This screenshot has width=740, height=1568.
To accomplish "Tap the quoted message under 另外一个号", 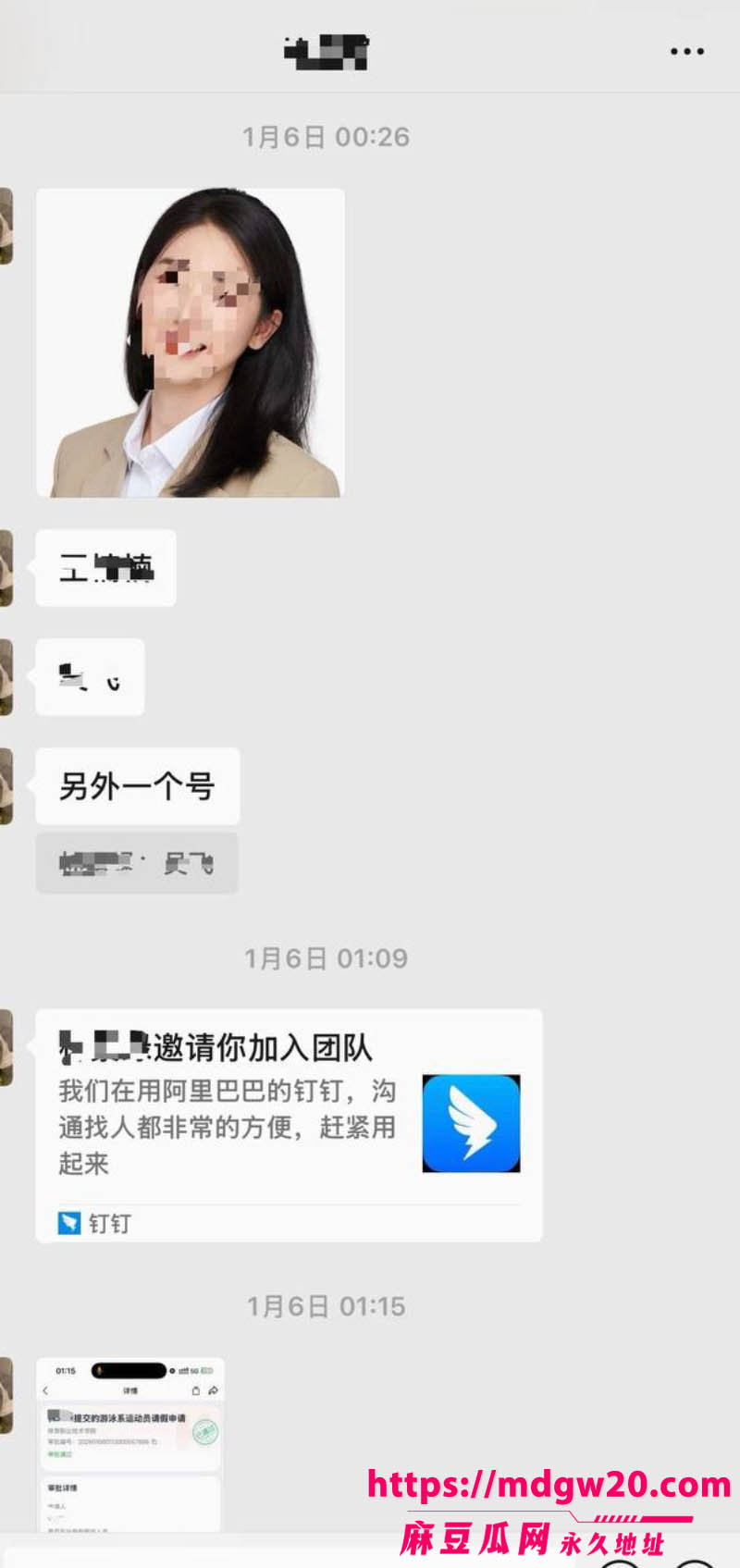I will (x=137, y=863).
